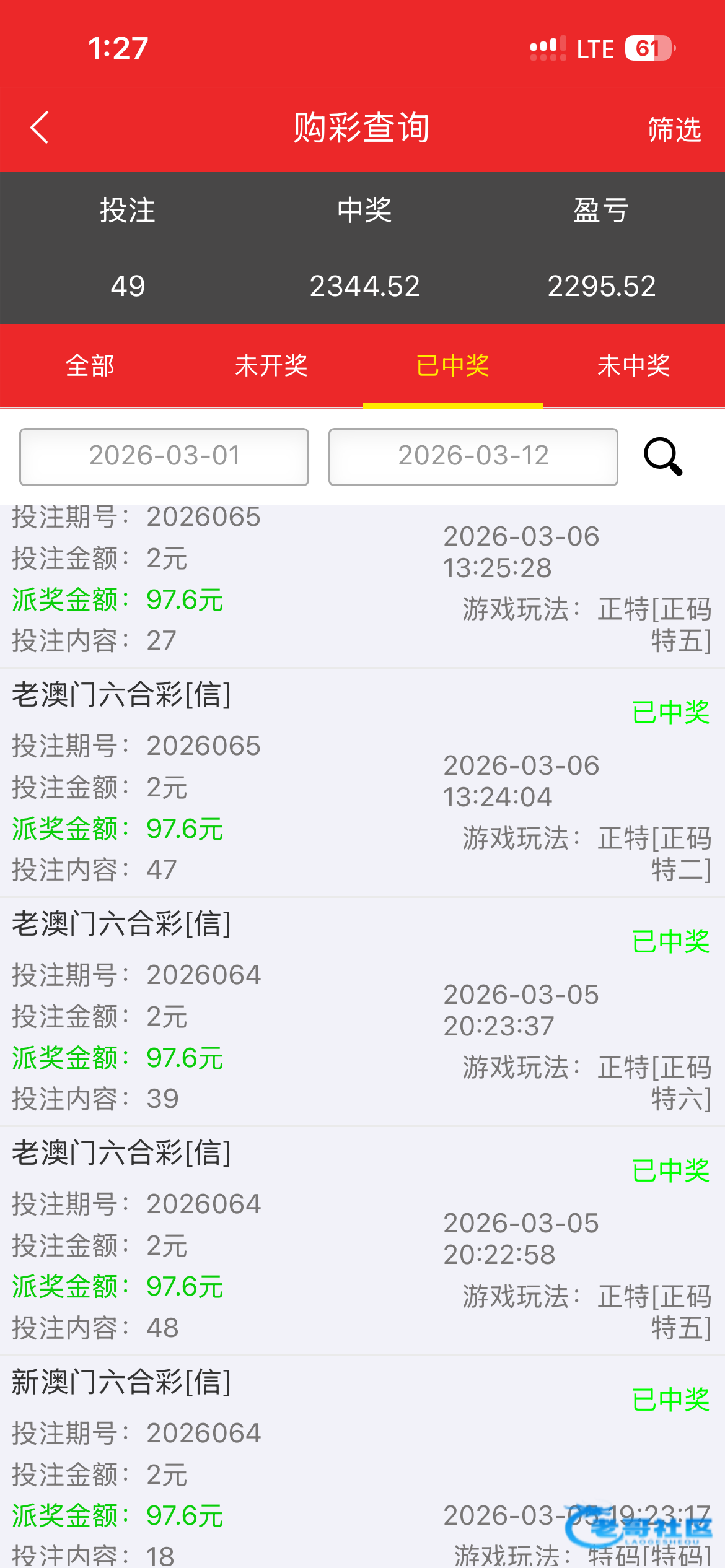725x1568 pixels.
Task: Change the end date 2026-03-12
Action: point(473,456)
